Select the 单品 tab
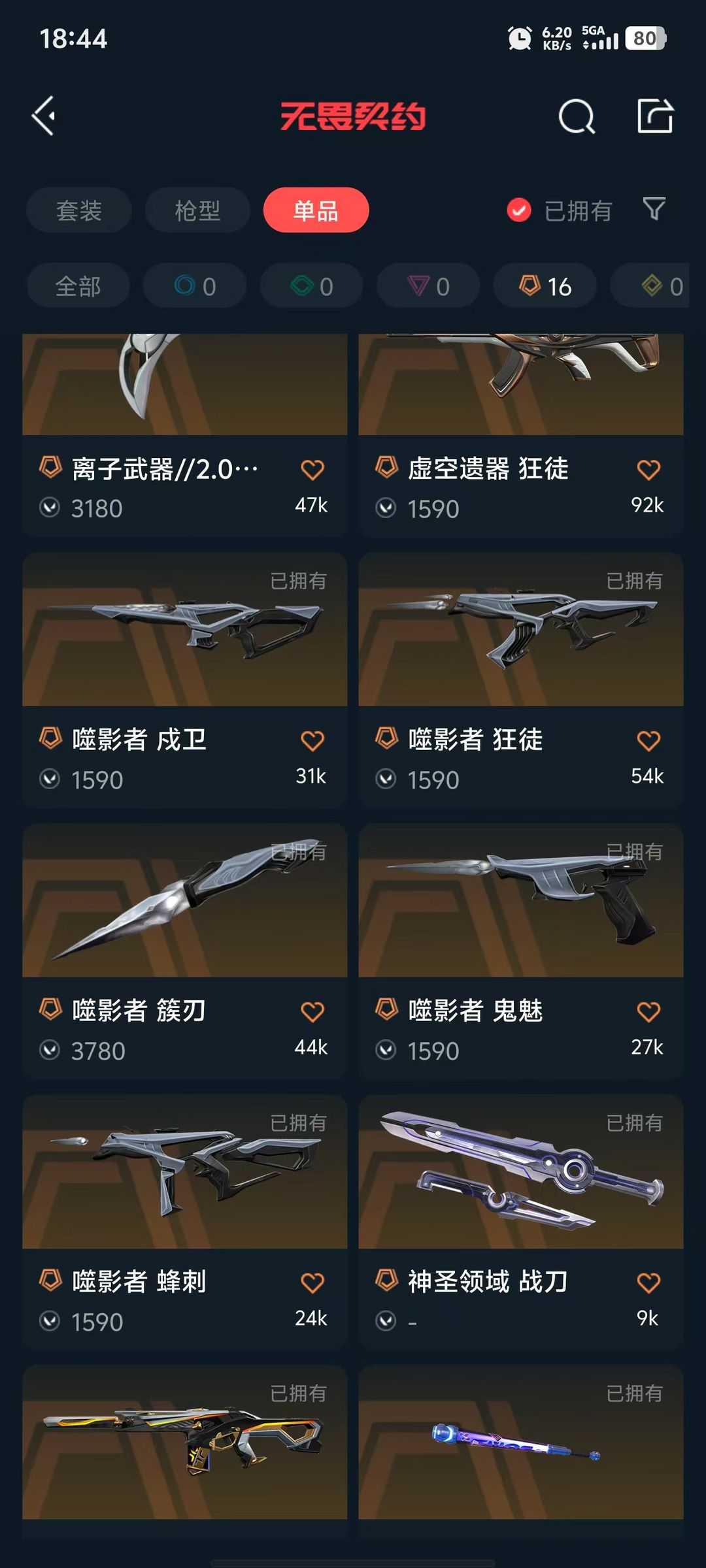 [x=316, y=210]
